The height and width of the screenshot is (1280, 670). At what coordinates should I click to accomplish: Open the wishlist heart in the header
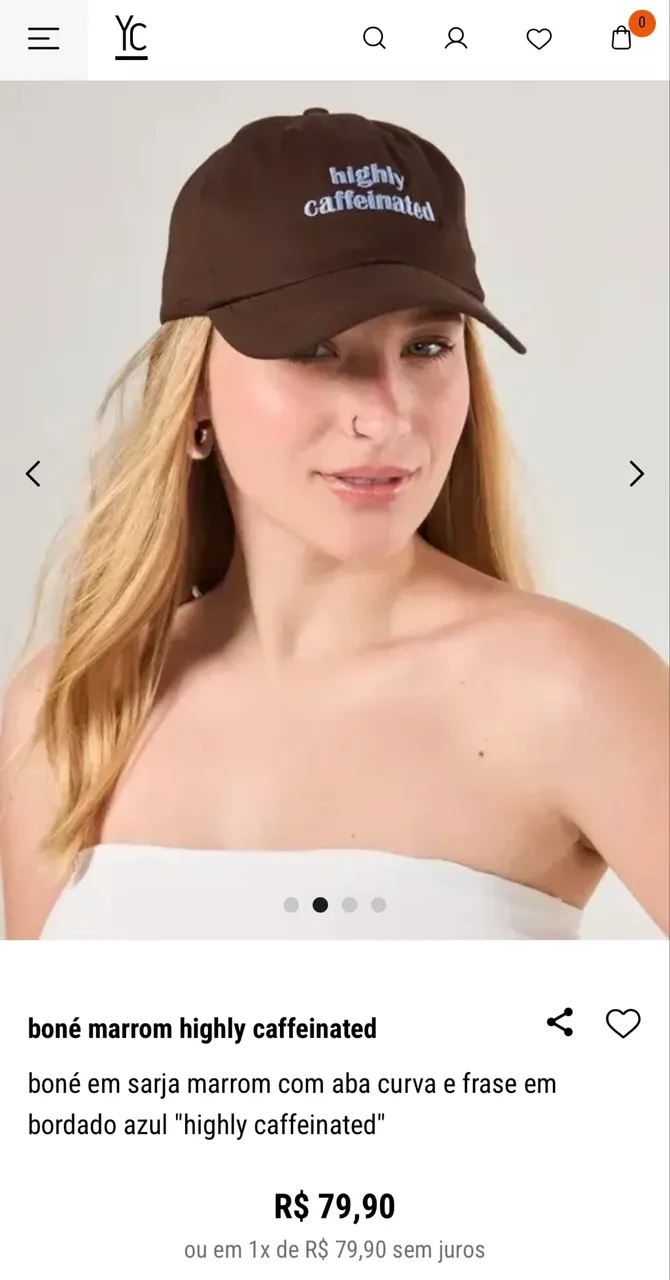pyautogui.click(x=539, y=39)
